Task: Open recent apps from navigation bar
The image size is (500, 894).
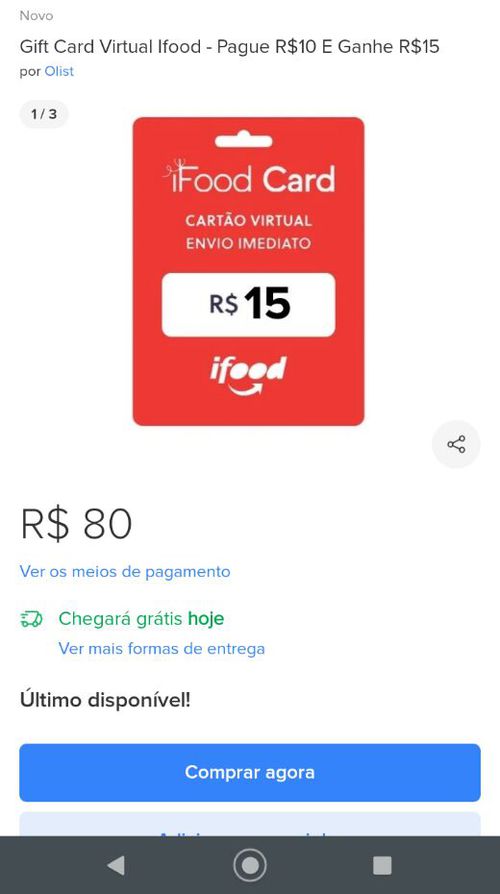Action: click(382, 865)
